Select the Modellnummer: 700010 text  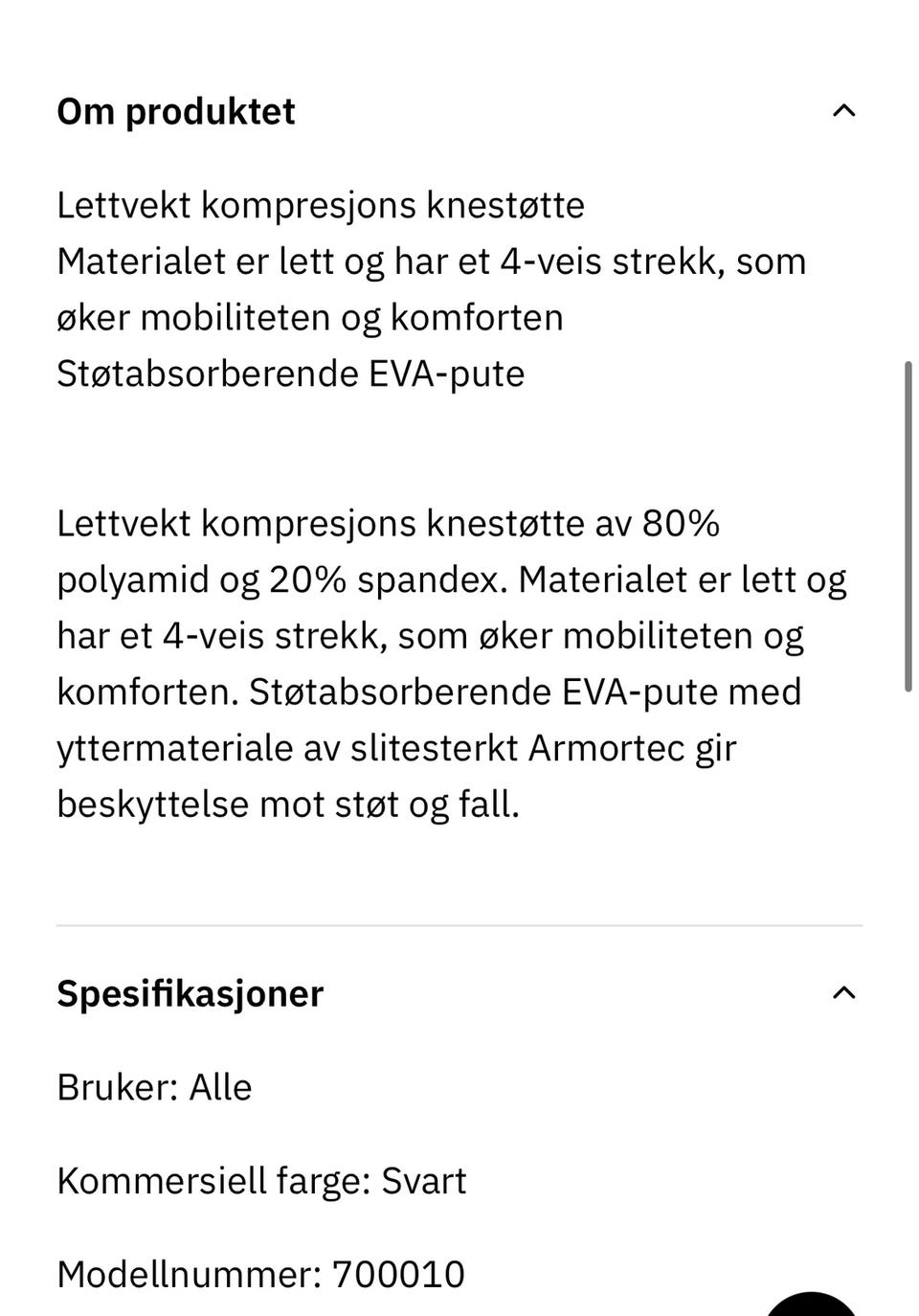point(260,1274)
